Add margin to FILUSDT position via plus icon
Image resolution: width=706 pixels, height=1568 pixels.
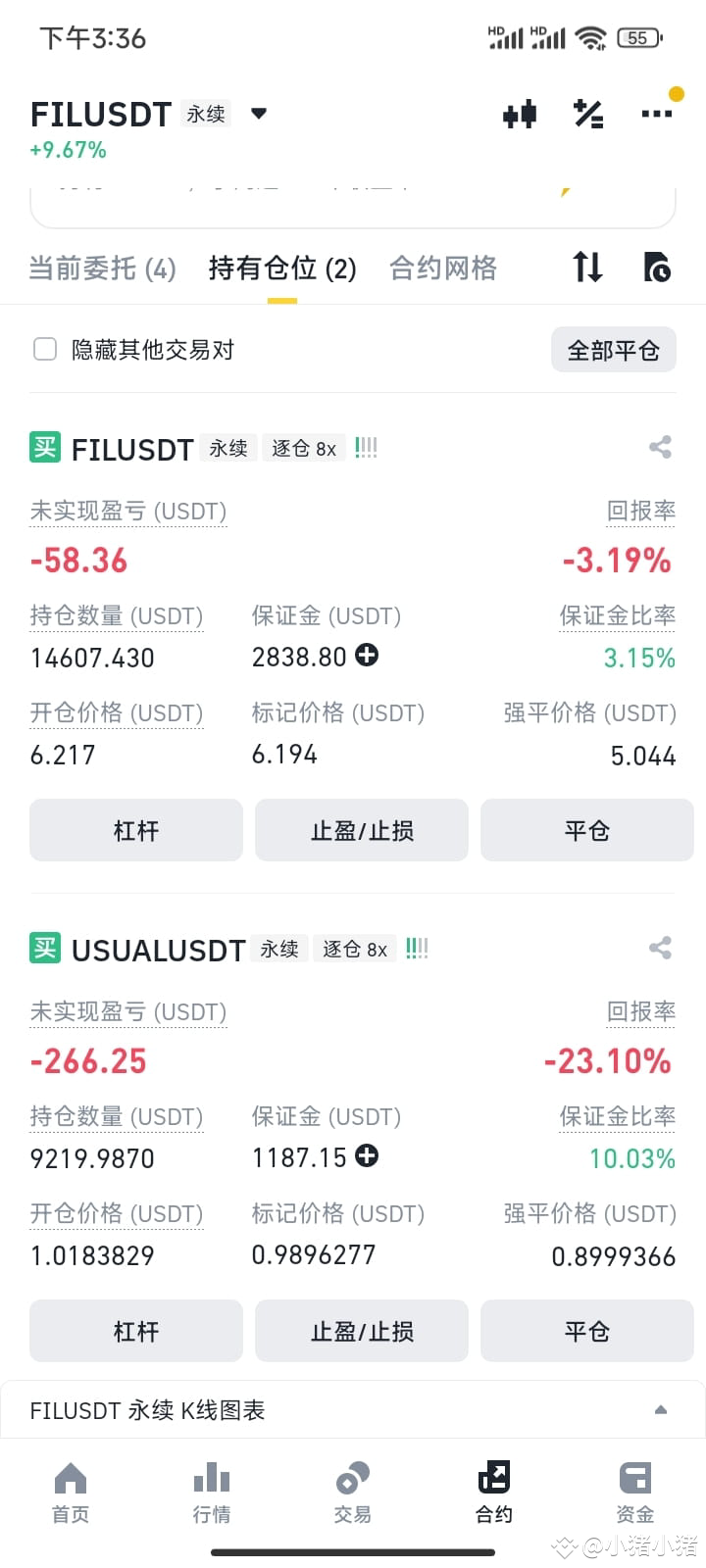[366, 656]
